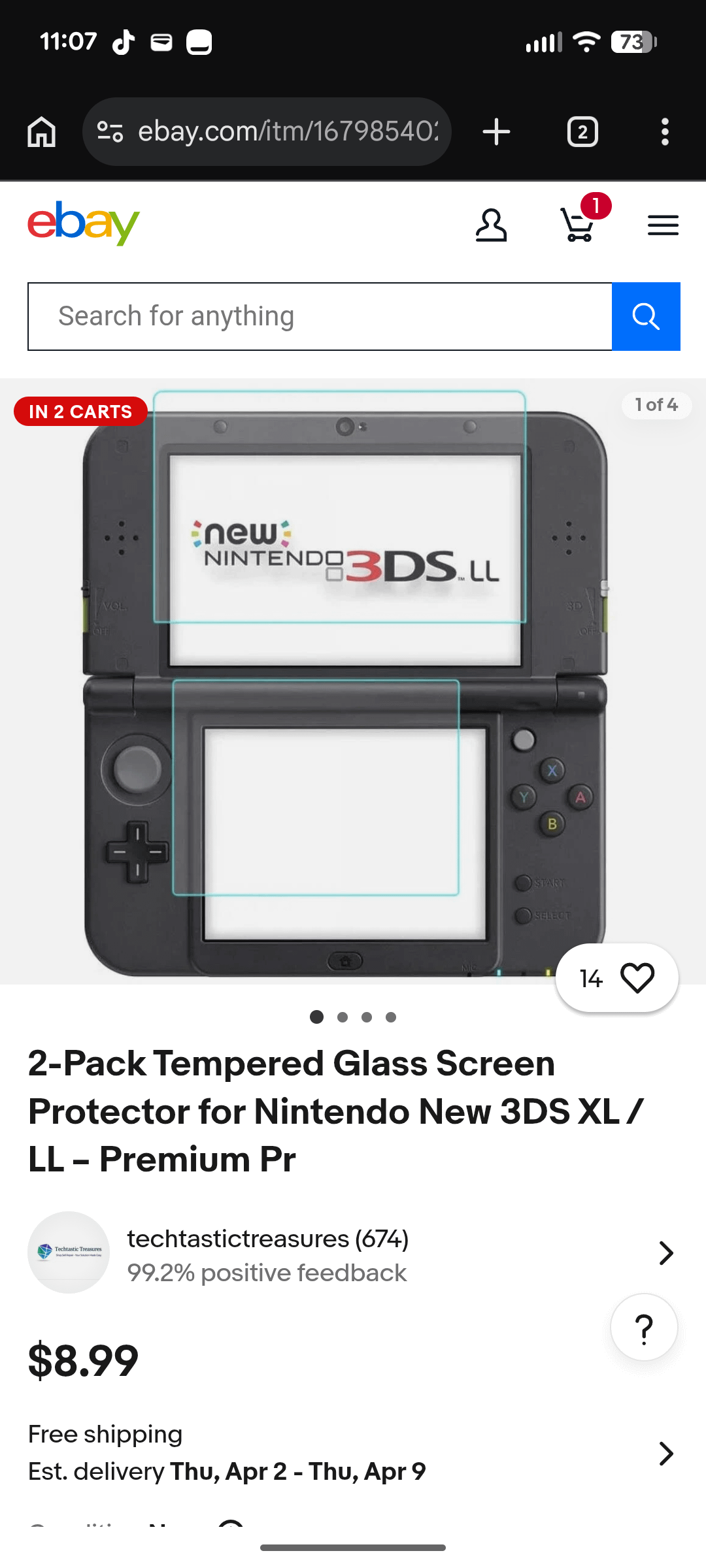Open the eBay hamburger menu

[x=663, y=226]
